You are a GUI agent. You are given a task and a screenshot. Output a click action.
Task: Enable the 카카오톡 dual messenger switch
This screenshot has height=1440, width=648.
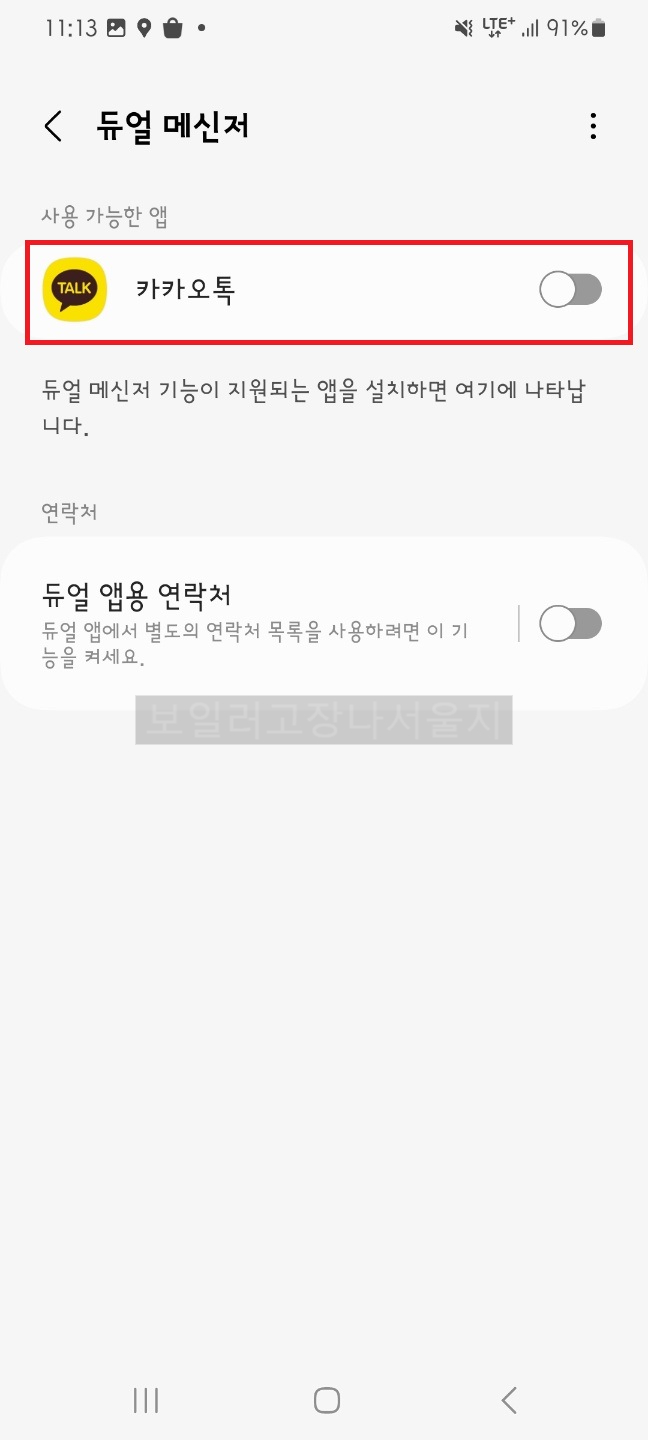pos(570,291)
